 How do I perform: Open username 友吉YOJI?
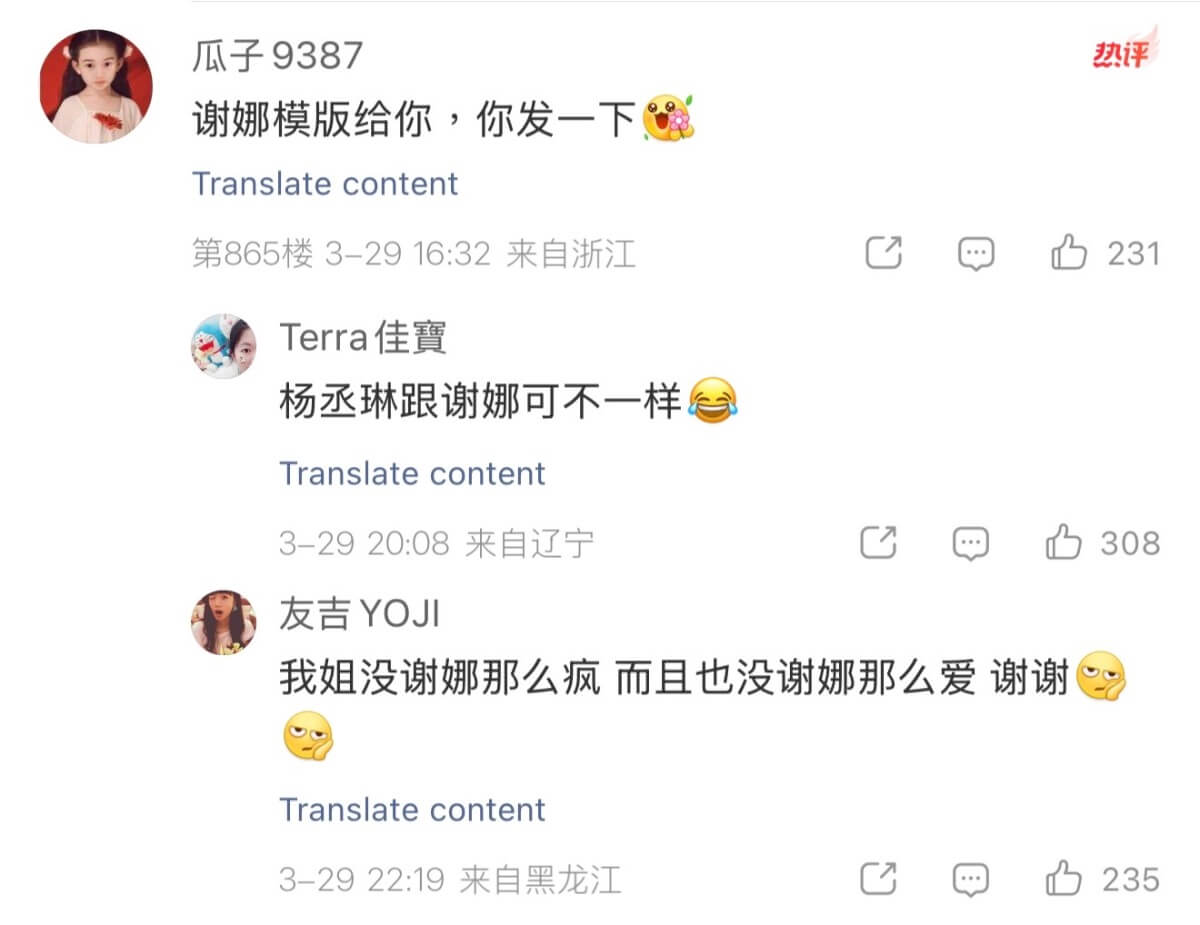359,615
